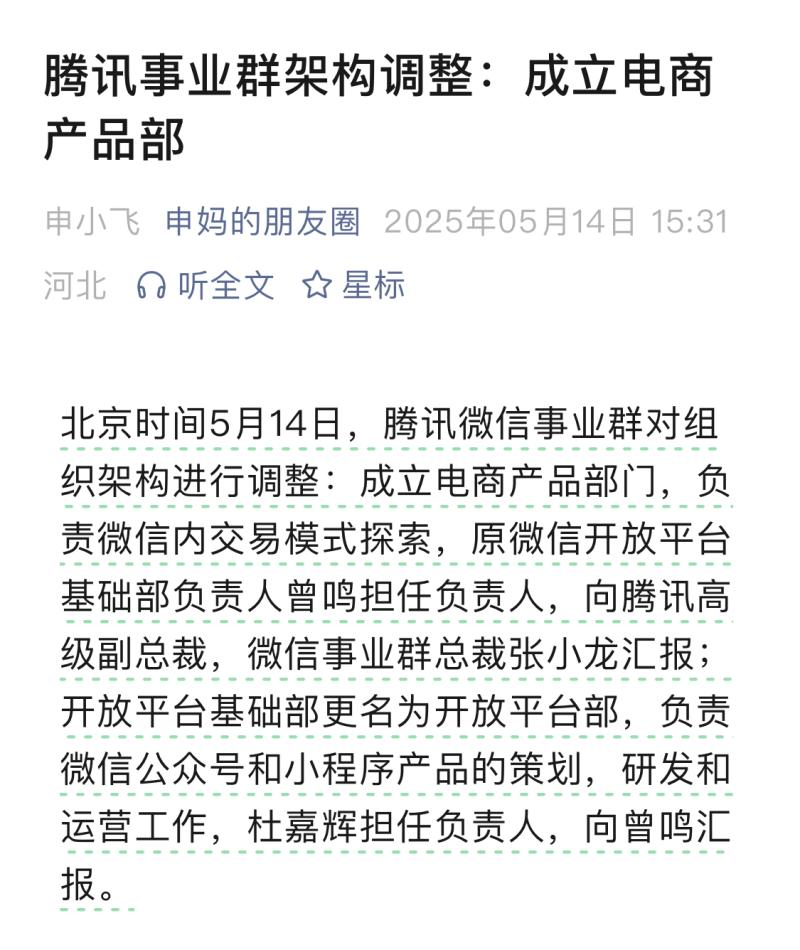800x950 pixels.
Task: Listen to the full article (听全文)
Action: point(205,285)
